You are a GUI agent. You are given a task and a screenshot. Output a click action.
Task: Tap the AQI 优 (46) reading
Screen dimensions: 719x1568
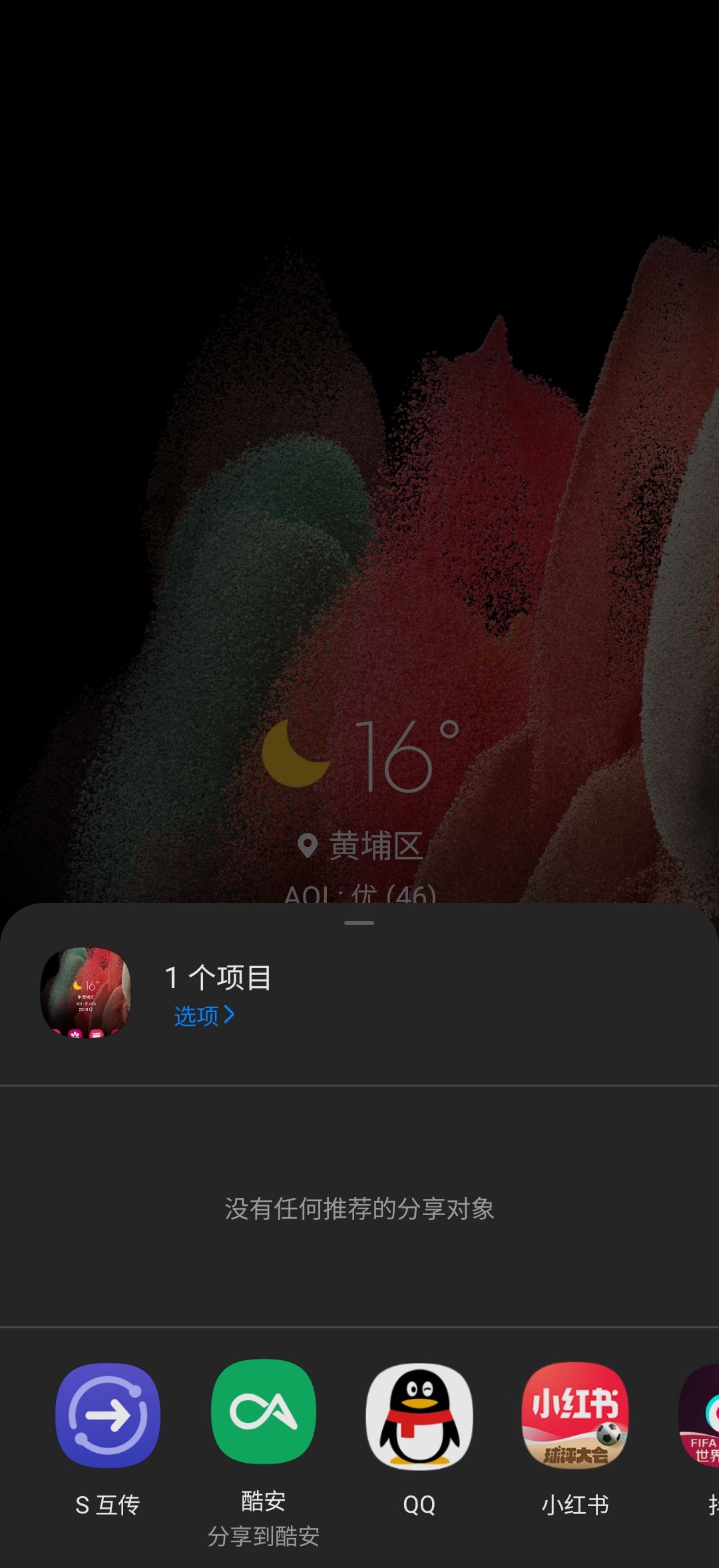click(x=359, y=896)
